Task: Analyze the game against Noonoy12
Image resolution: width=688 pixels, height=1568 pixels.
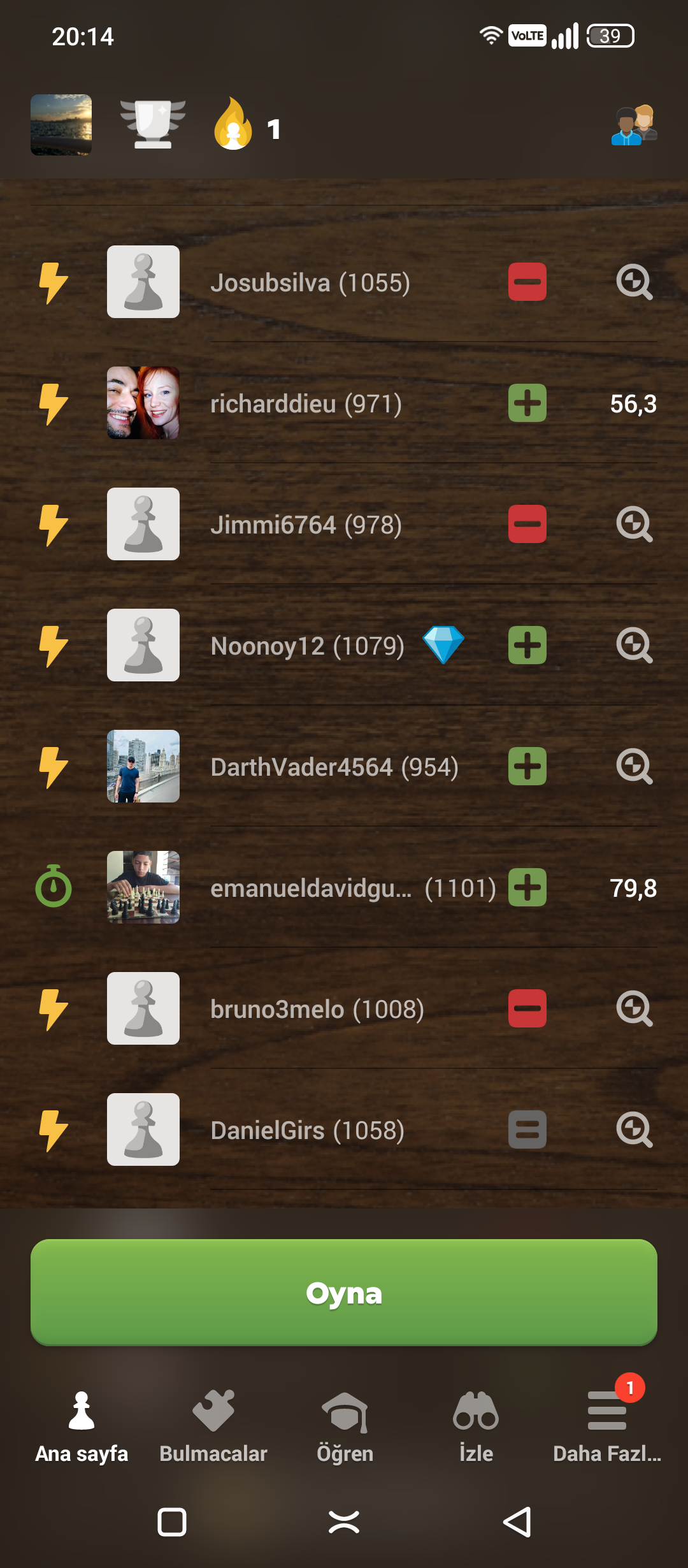Action: 634,646
